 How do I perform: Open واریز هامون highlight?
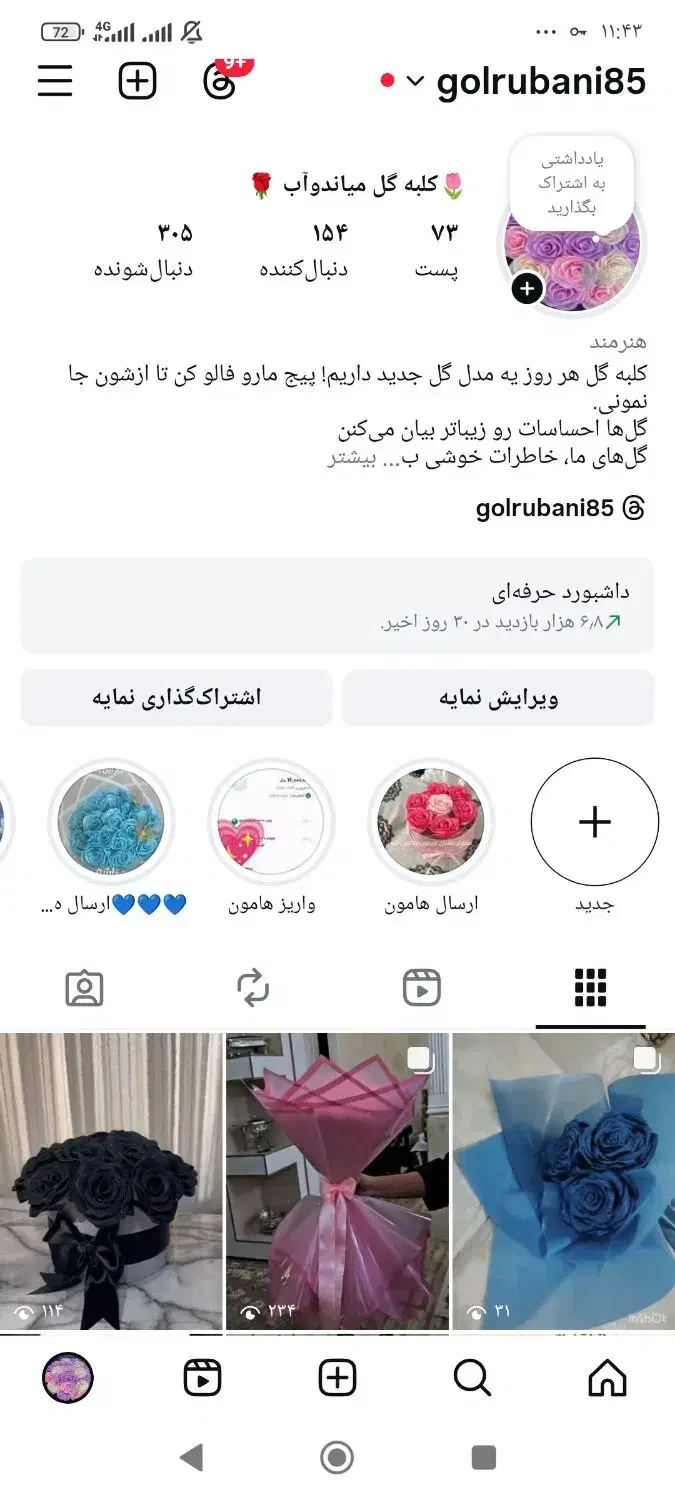271,822
